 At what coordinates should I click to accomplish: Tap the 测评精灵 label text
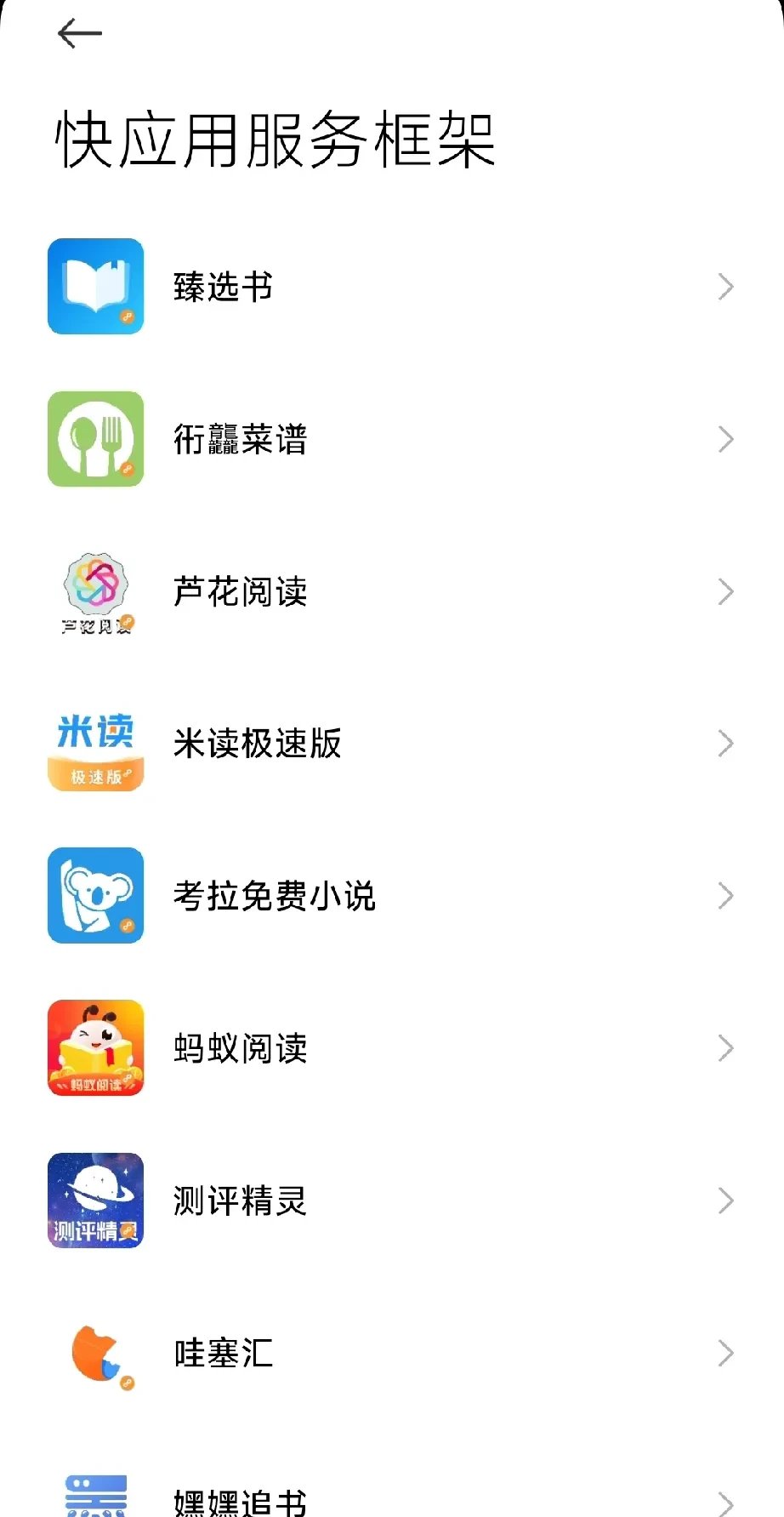click(x=238, y=1200)
